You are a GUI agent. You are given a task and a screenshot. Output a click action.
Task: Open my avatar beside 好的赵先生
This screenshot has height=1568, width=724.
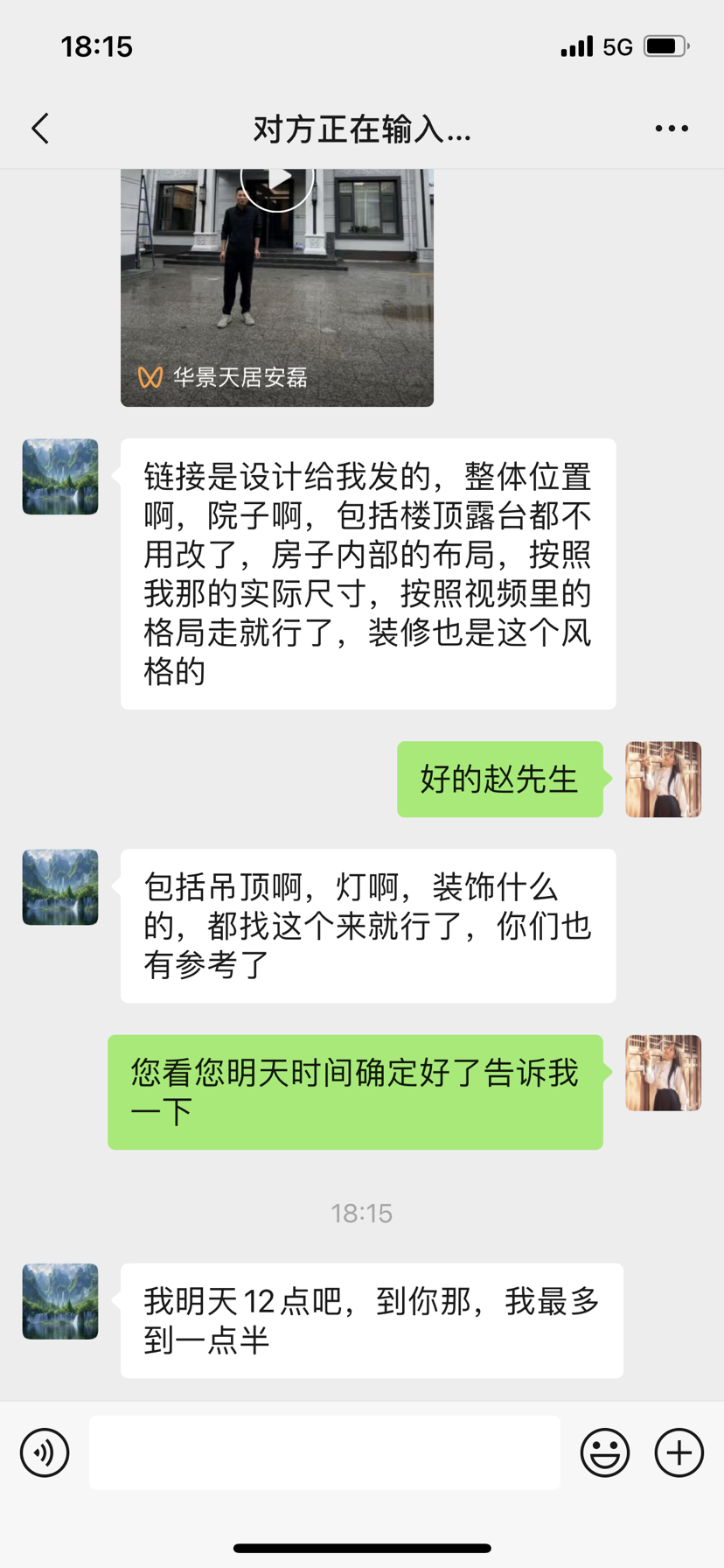pos(664,780)
